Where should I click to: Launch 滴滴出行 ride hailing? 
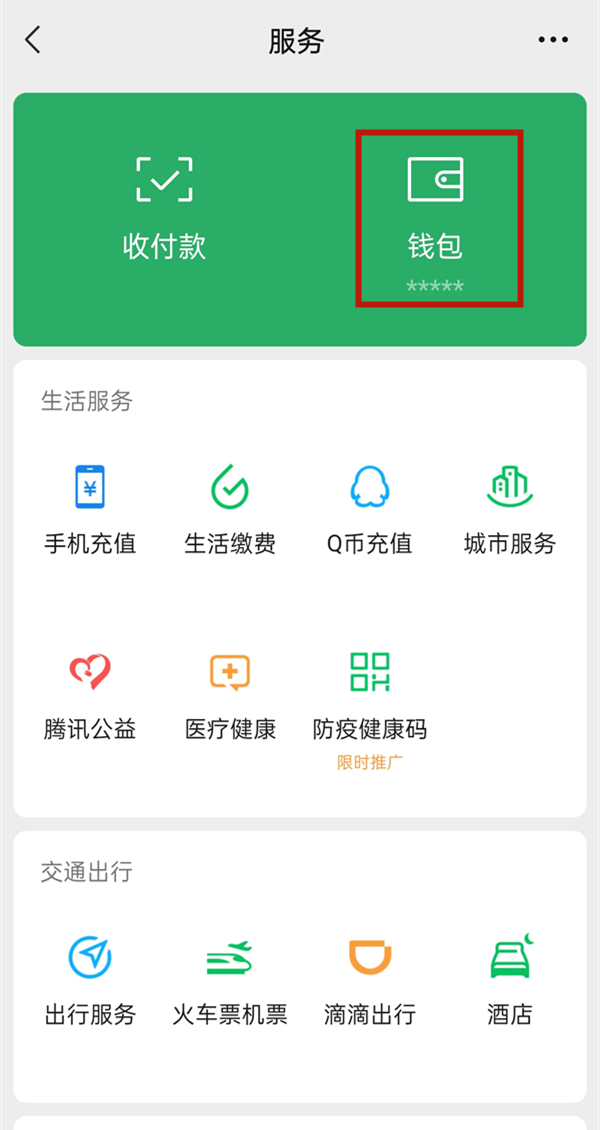pos(370,980)
